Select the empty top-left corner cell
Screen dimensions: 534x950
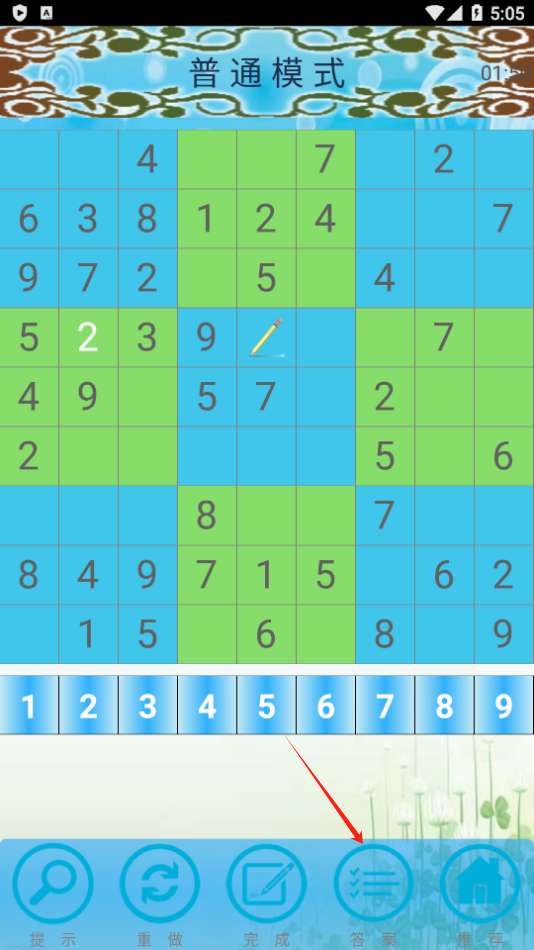[x=29, y=159]
